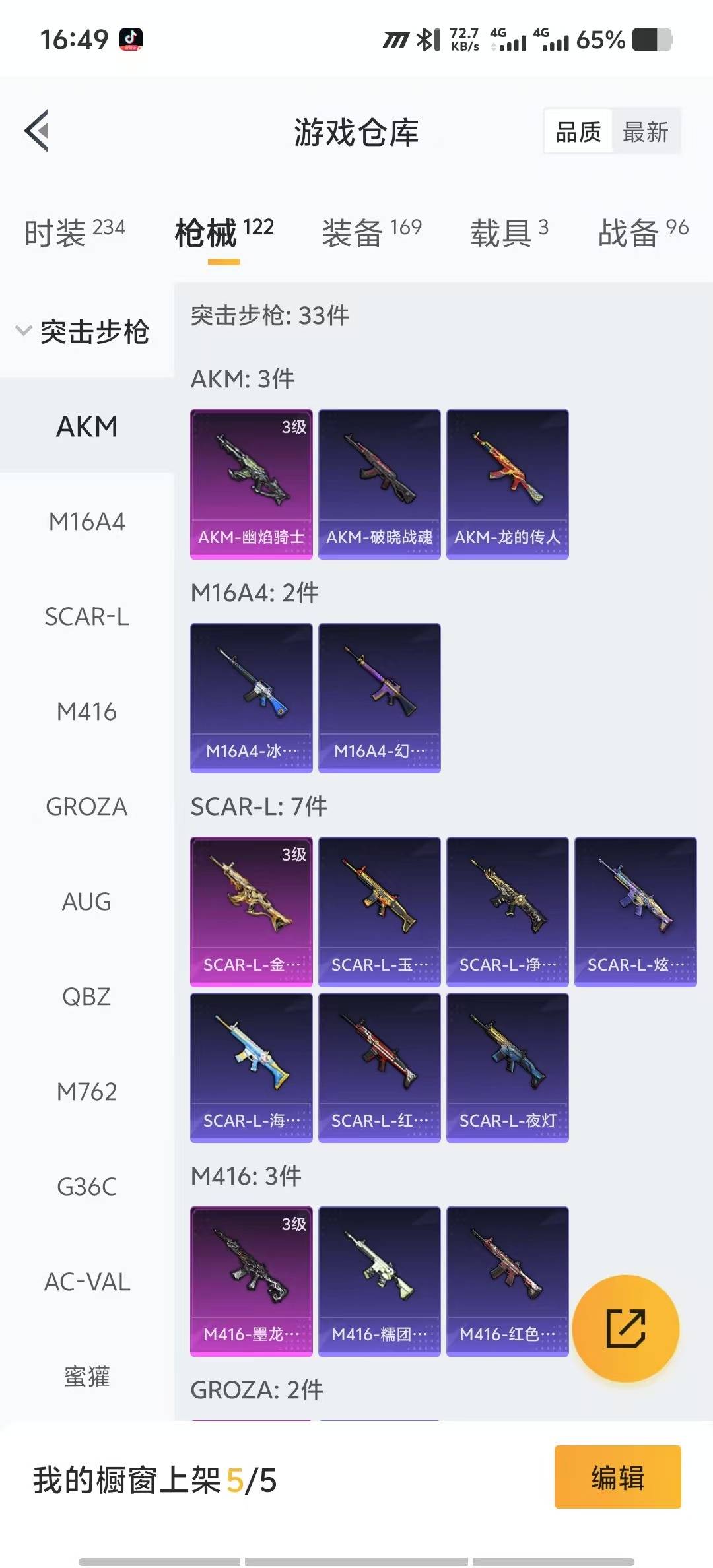Select AUG in the side list
This screenshot has width=713, height=1568.
coord(86,901)
